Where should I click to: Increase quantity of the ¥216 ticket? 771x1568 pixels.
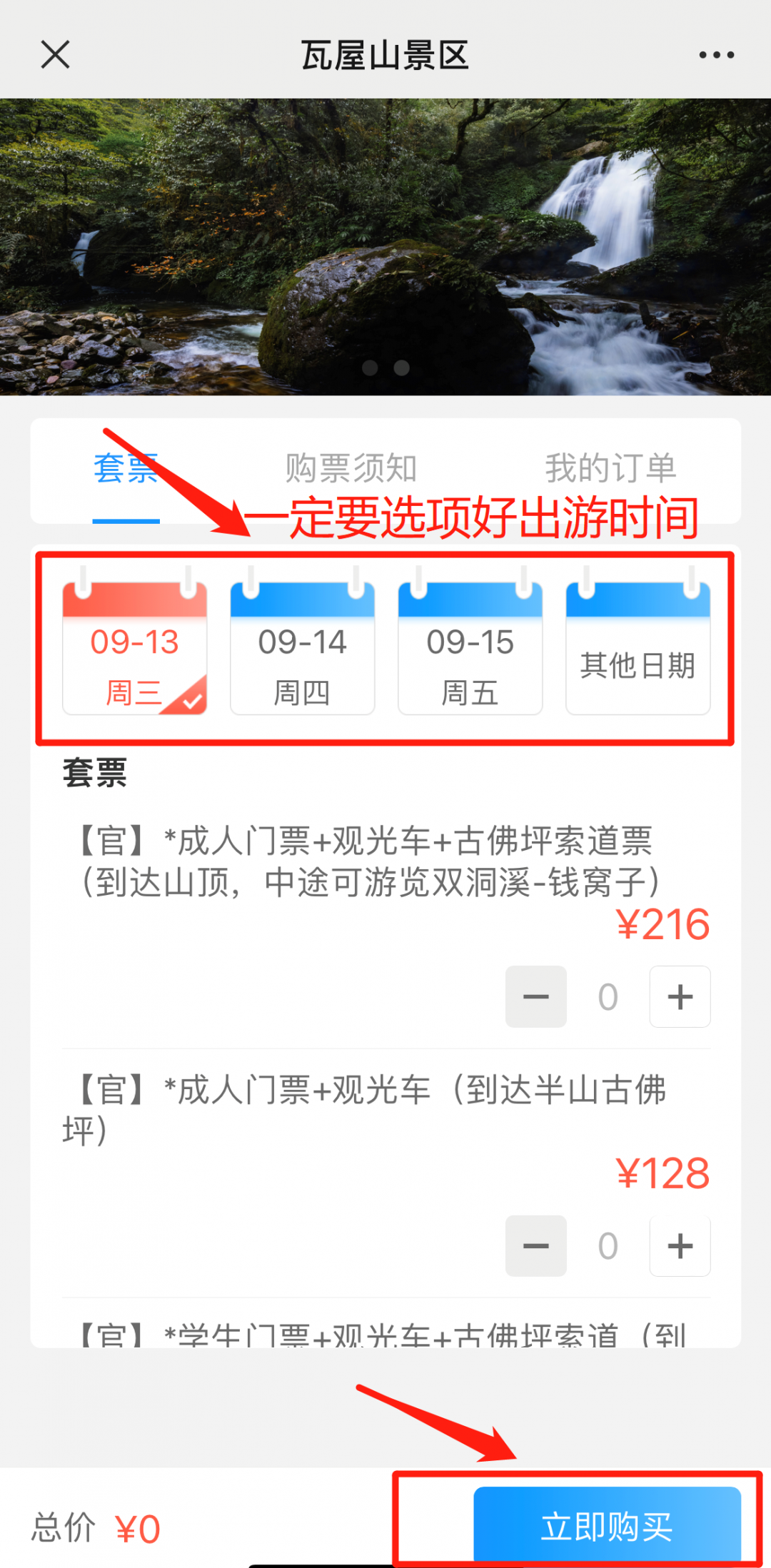pyautogui.click(x=680, y=997)
